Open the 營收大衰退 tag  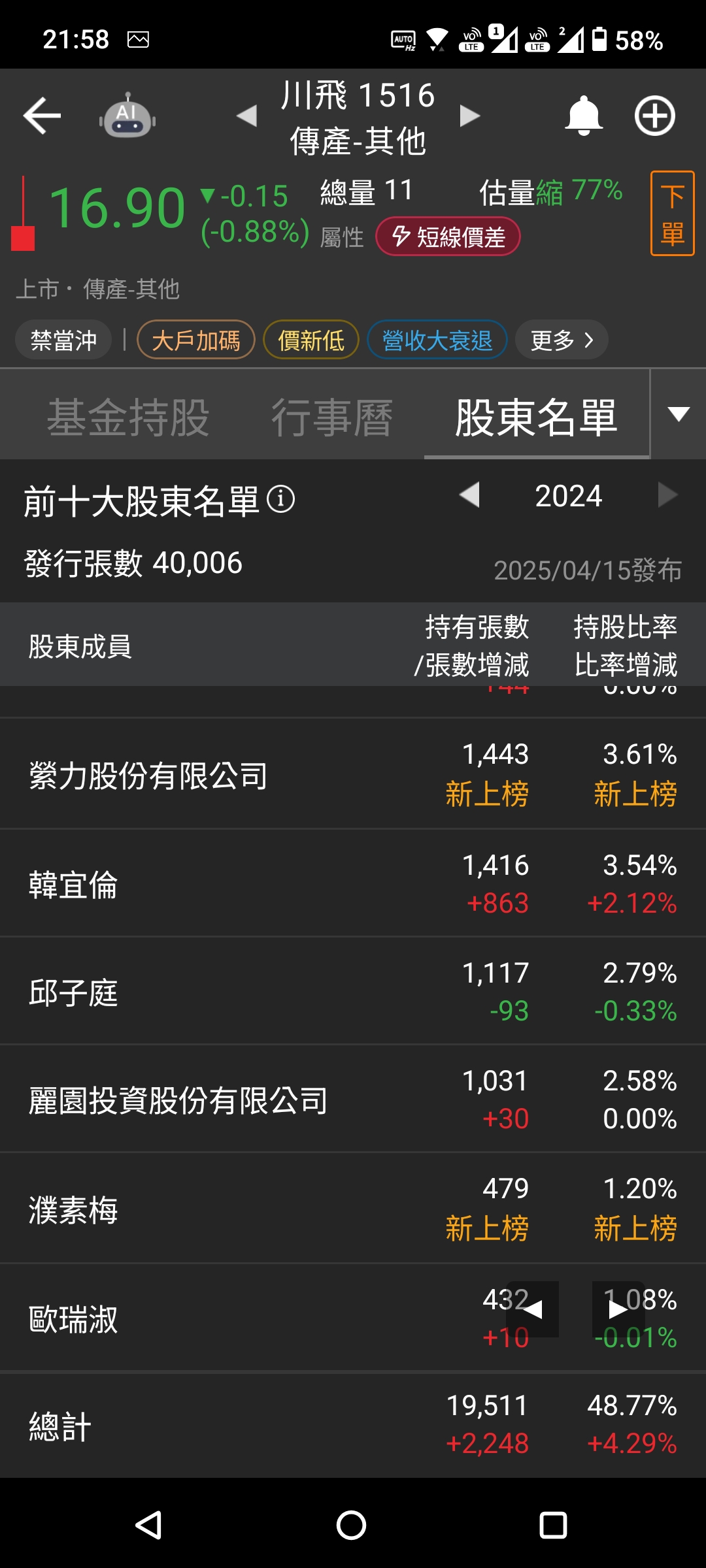tap(437, 340)
